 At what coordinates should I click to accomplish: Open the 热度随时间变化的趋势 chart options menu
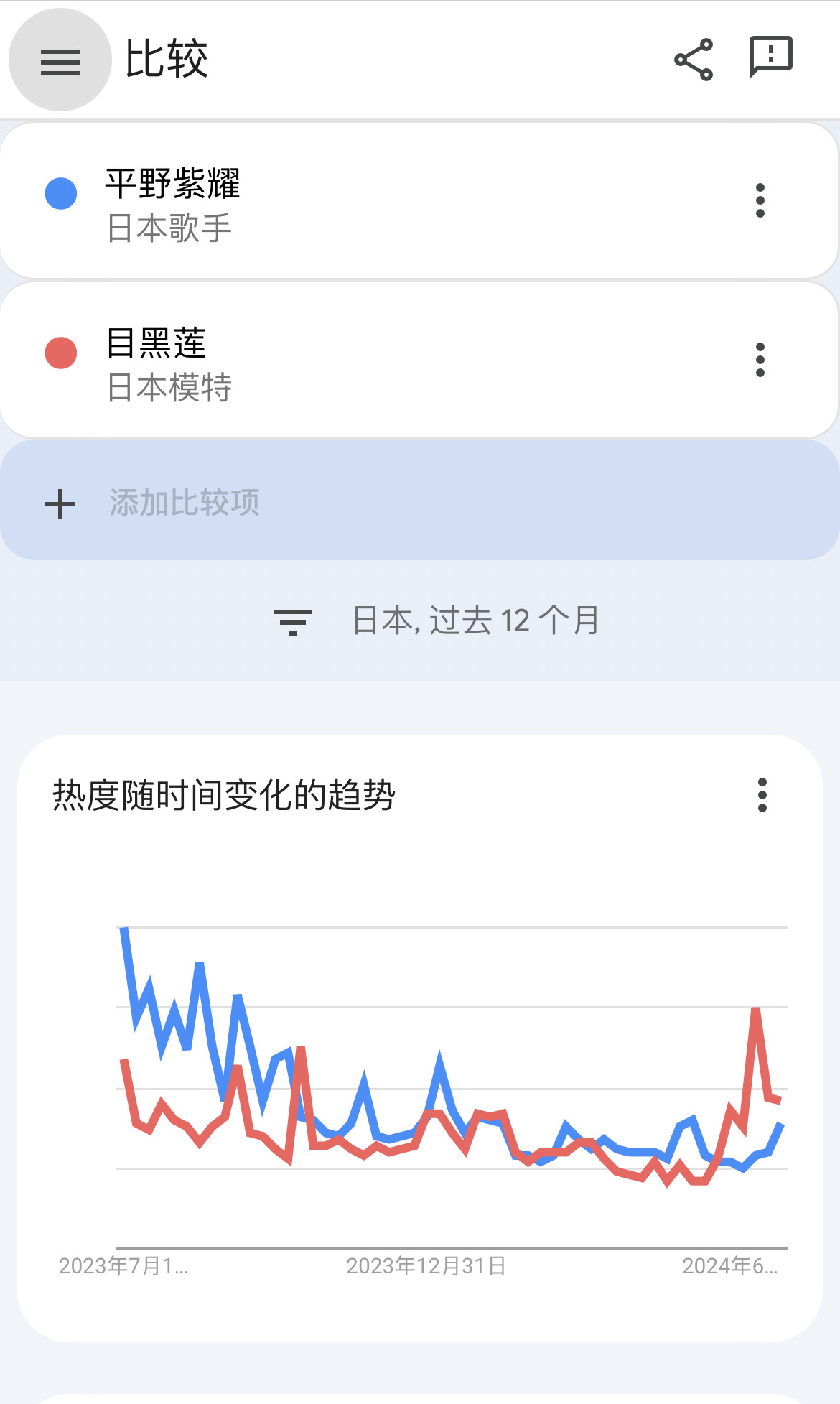click(762, 795)
